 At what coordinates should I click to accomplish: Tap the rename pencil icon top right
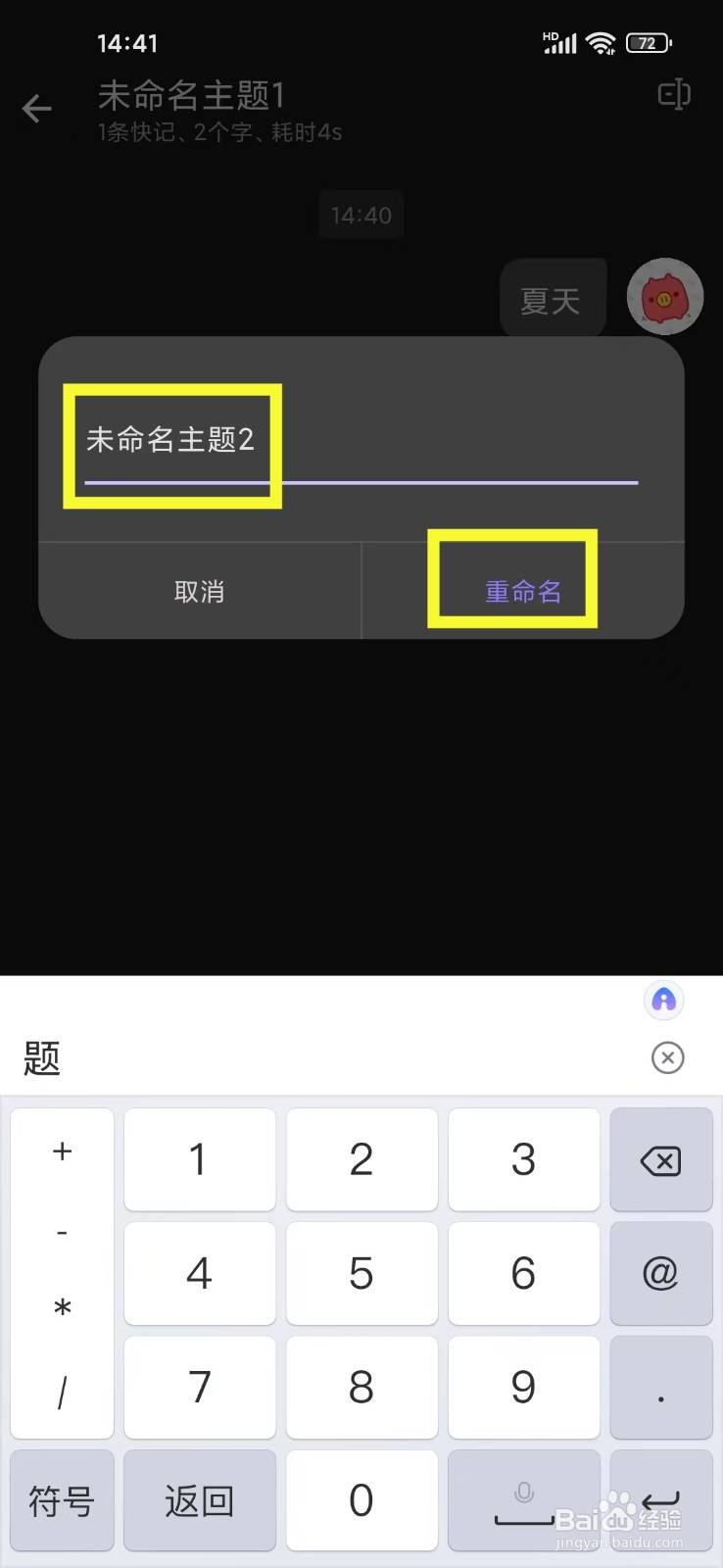point(674,95)
